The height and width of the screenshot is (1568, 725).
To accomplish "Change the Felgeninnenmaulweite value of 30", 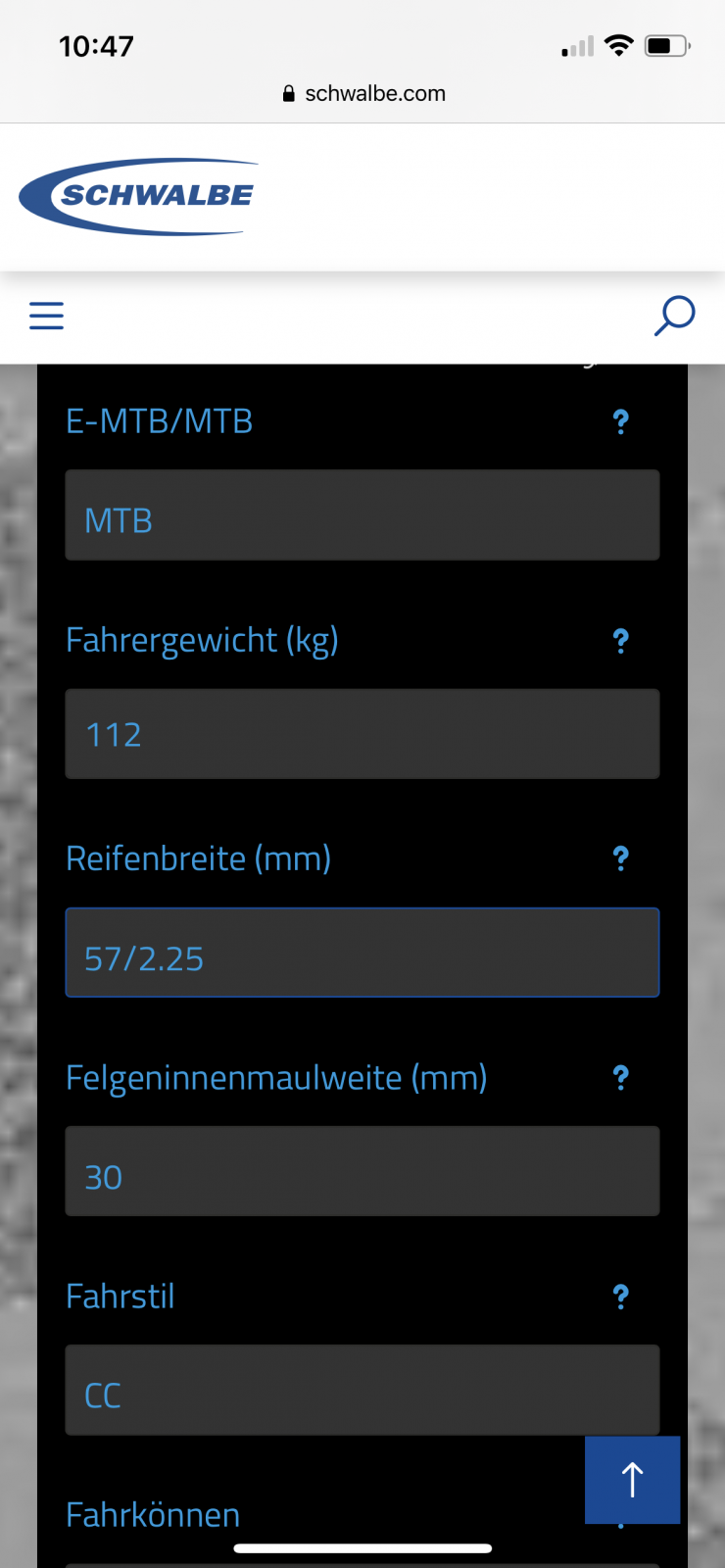I will (362, 1171).
